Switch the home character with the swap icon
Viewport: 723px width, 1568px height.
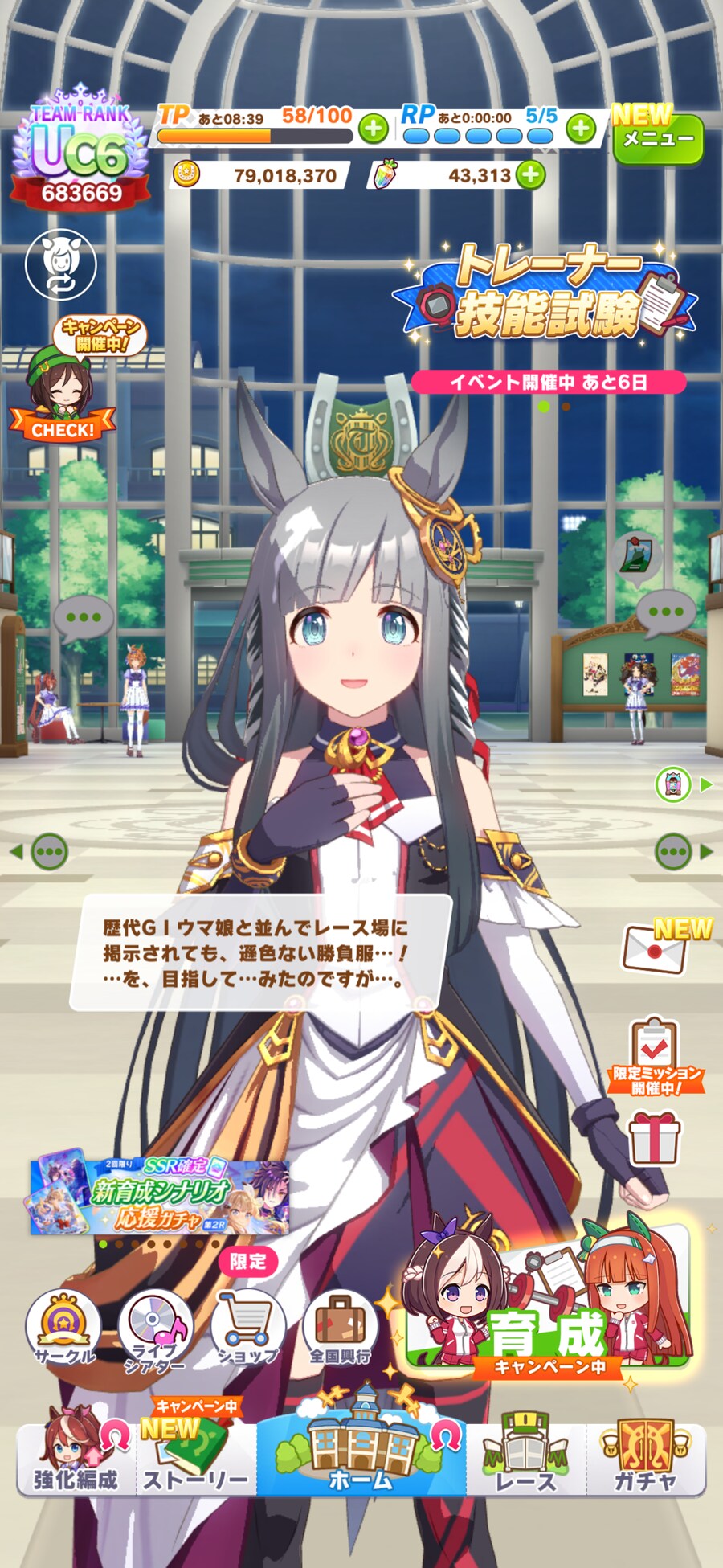coord(60,264)
